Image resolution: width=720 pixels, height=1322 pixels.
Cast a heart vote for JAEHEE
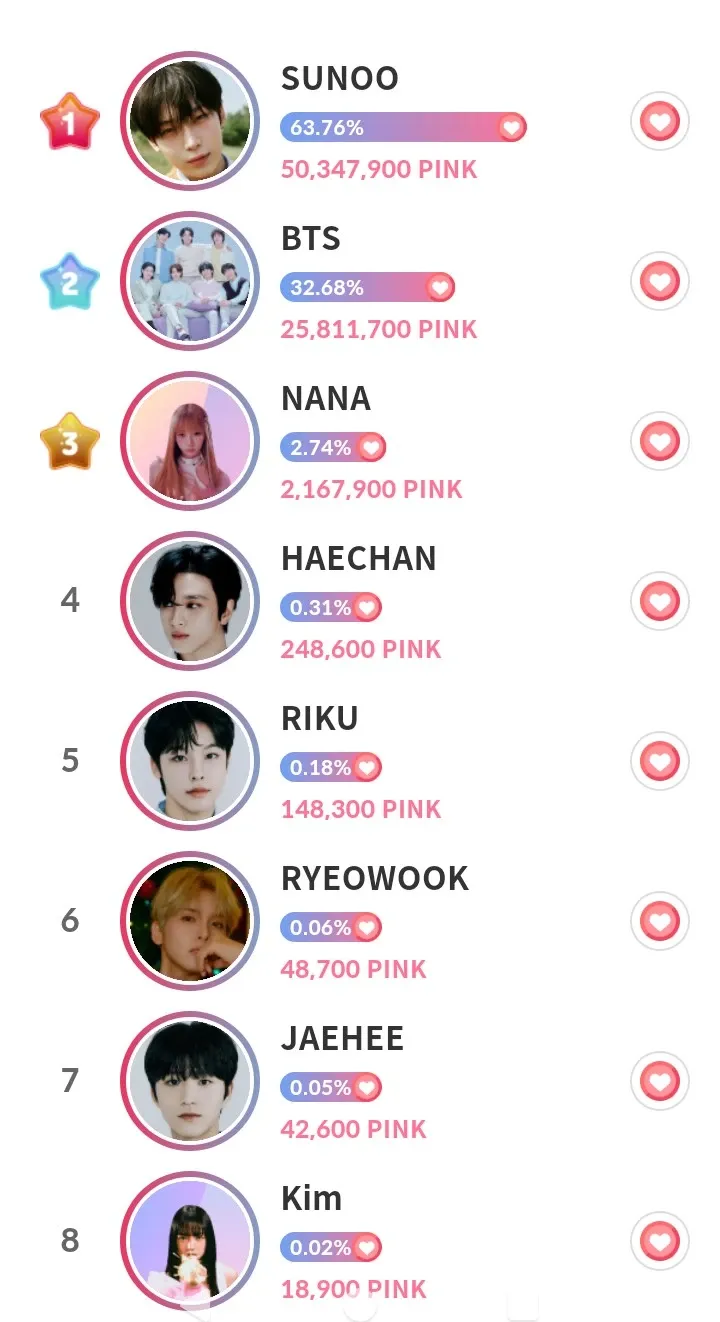click(659, 1081)
